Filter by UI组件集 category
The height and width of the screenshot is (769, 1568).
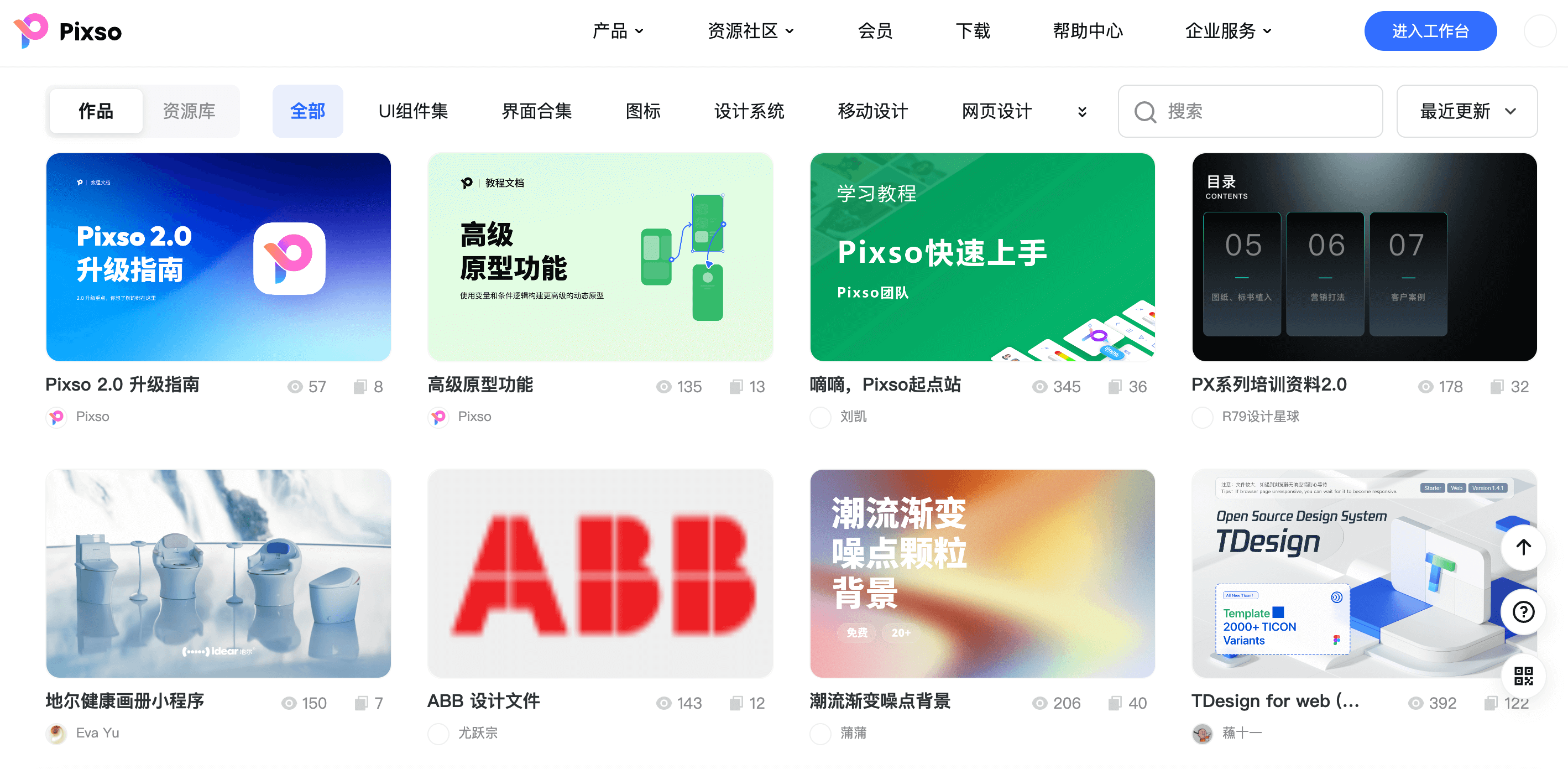pyautogui.click(x=412, y=111)
